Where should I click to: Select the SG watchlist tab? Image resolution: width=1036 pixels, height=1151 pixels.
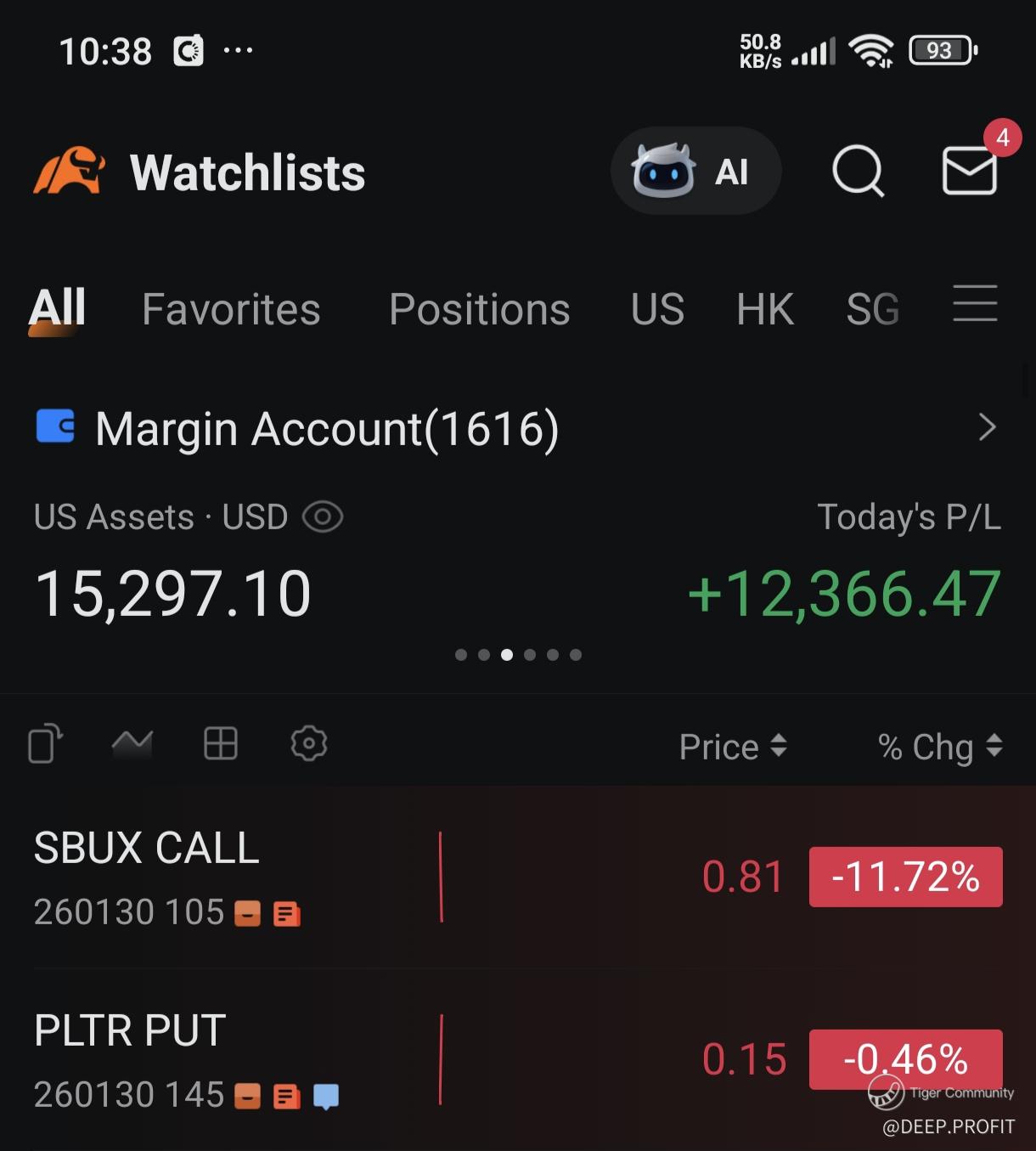coord(872,309)
